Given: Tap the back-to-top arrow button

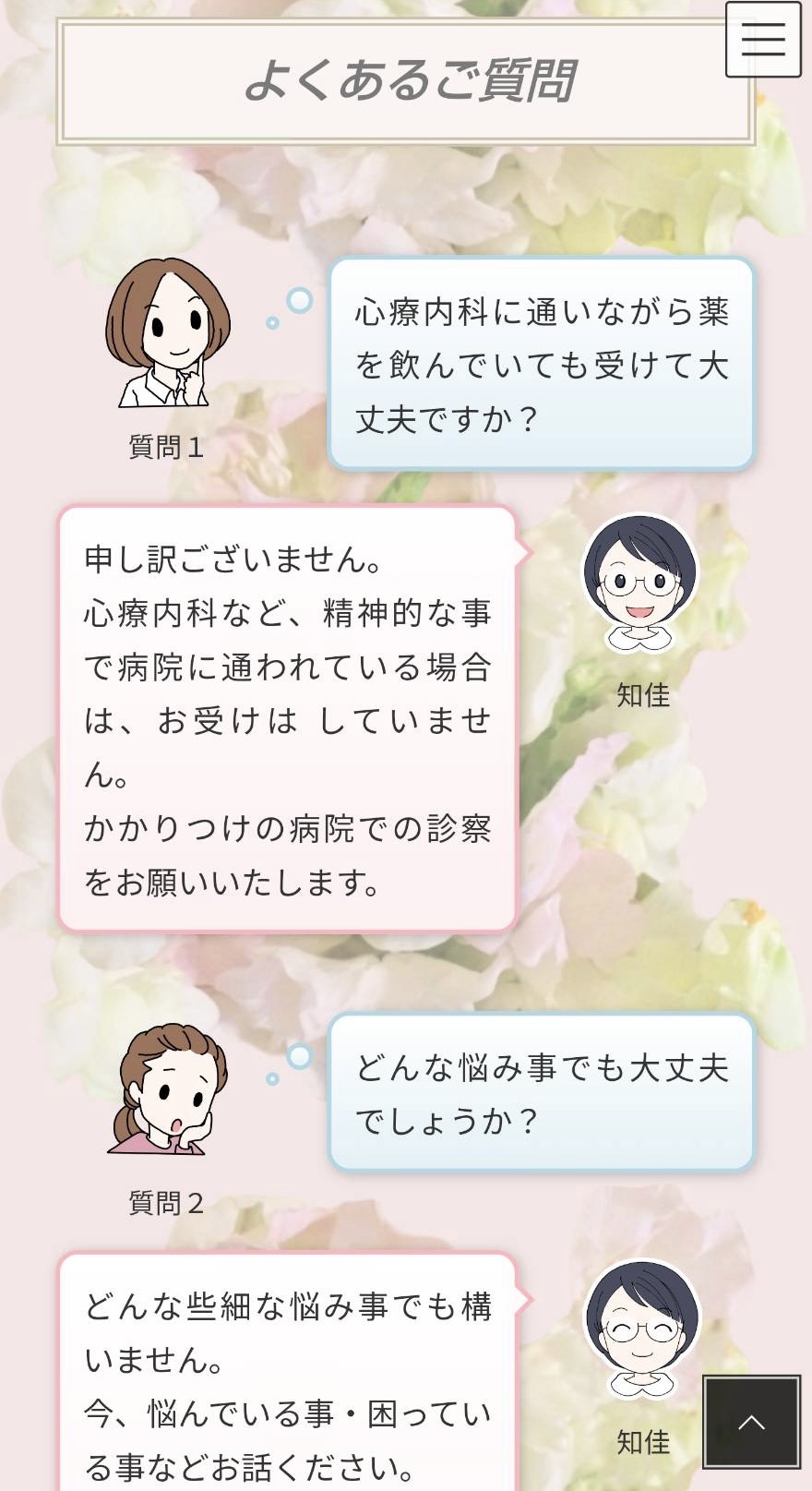Looking at the screenshot, I should pyautogui.click(x=751, y=1422).
